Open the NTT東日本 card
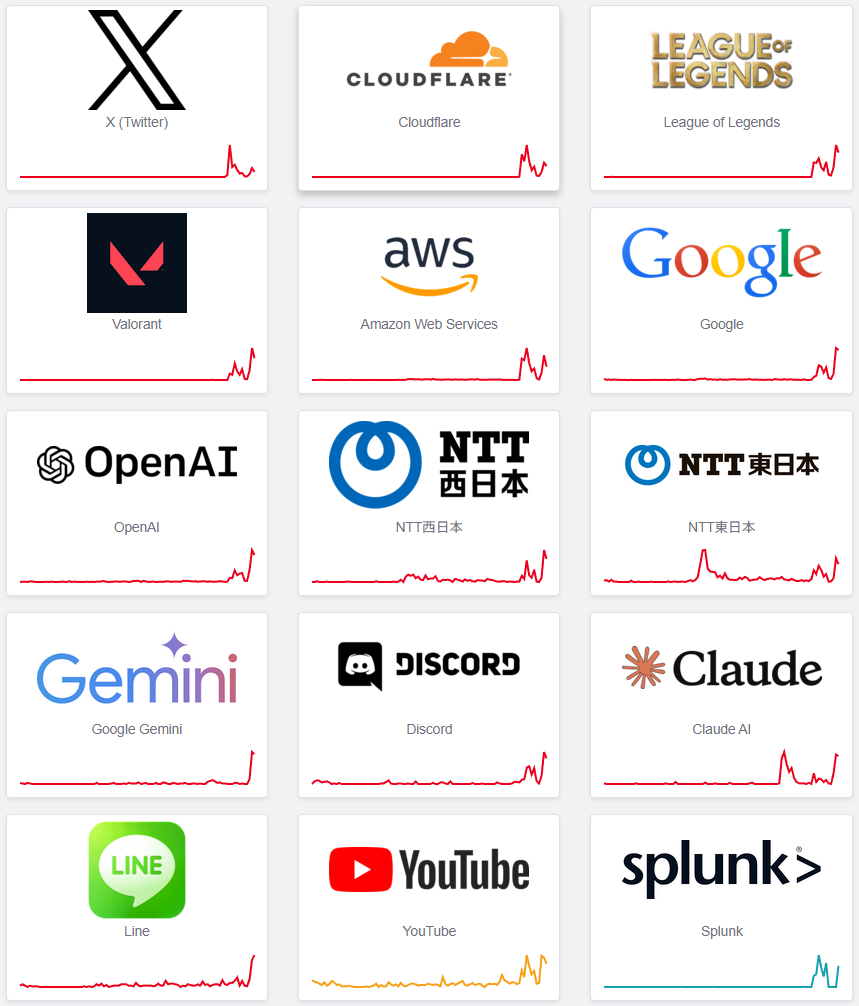 pos(721,502)
